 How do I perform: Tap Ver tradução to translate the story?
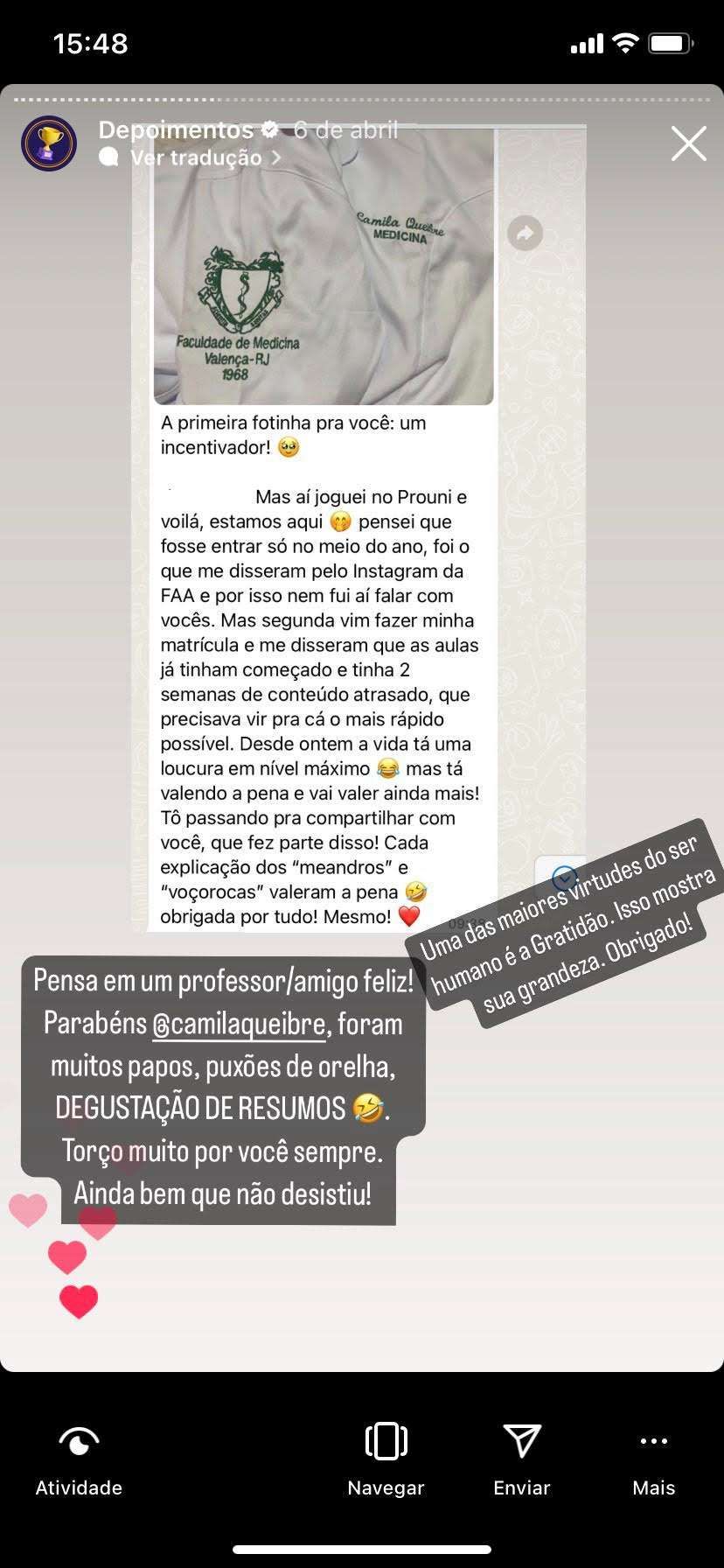click(196, 157)
